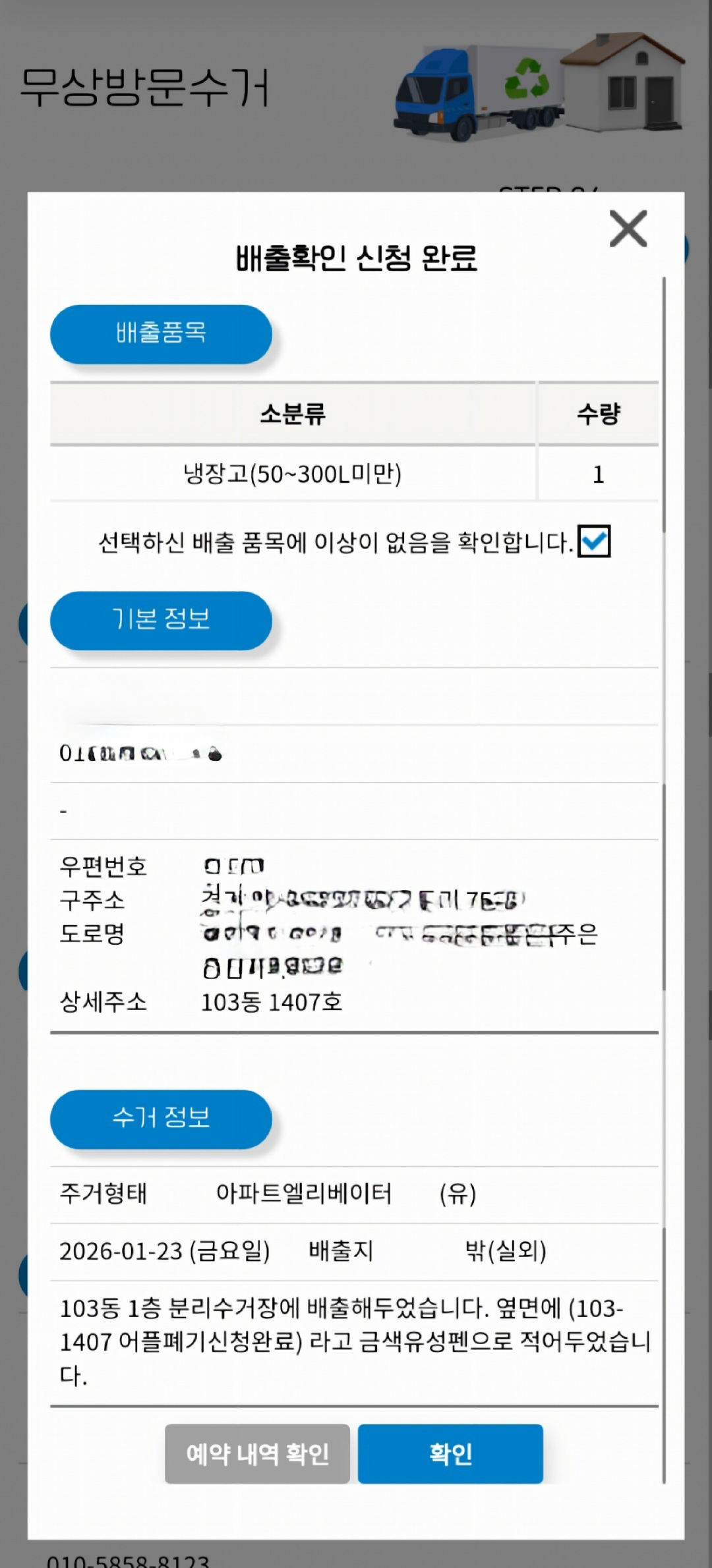
Task: Tap the 예약 내역 확인 button
Action: [257, 1454]
